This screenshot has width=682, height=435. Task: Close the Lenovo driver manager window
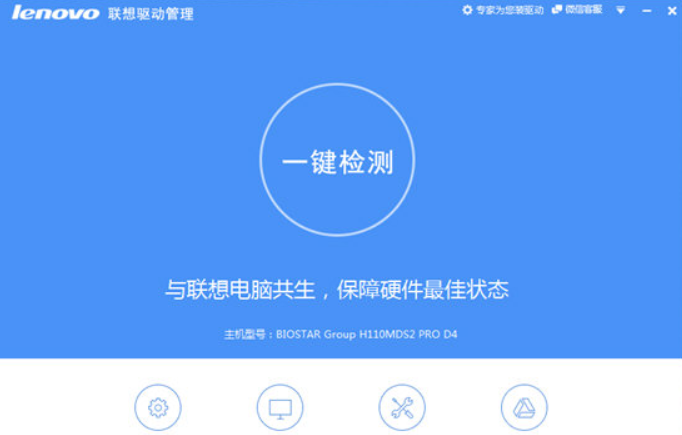point(670,10)
